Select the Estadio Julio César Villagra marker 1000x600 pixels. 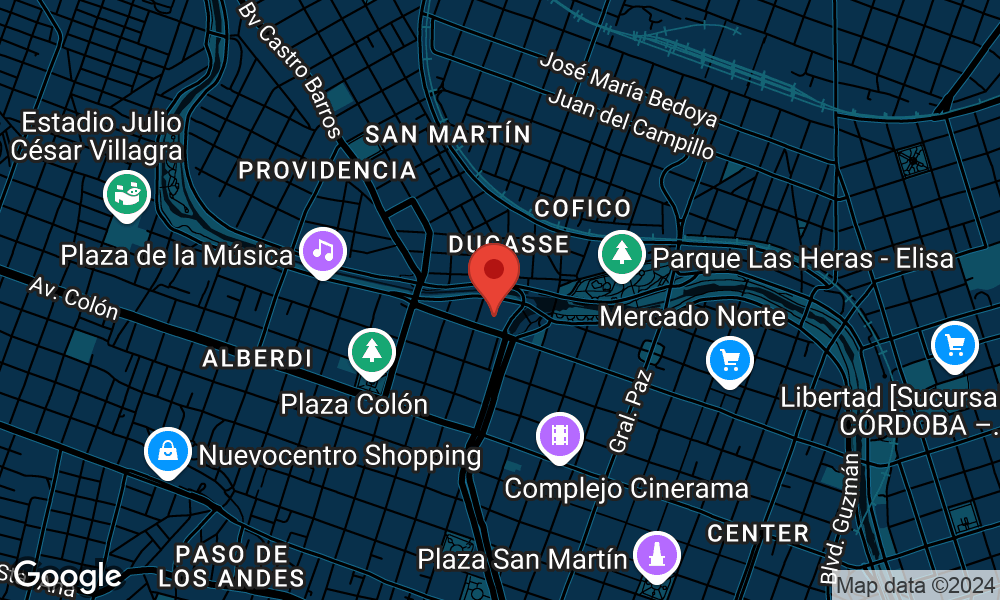pyautogui.click(x=127, y=193)
